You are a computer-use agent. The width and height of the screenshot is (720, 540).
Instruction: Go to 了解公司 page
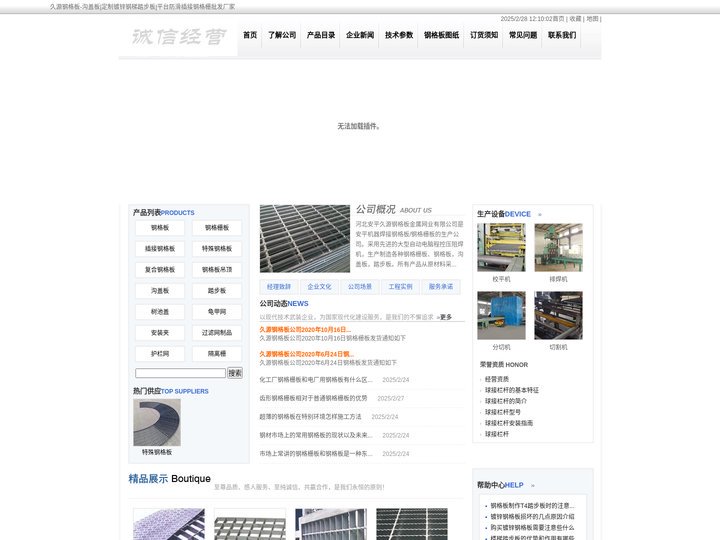point(282,35)
